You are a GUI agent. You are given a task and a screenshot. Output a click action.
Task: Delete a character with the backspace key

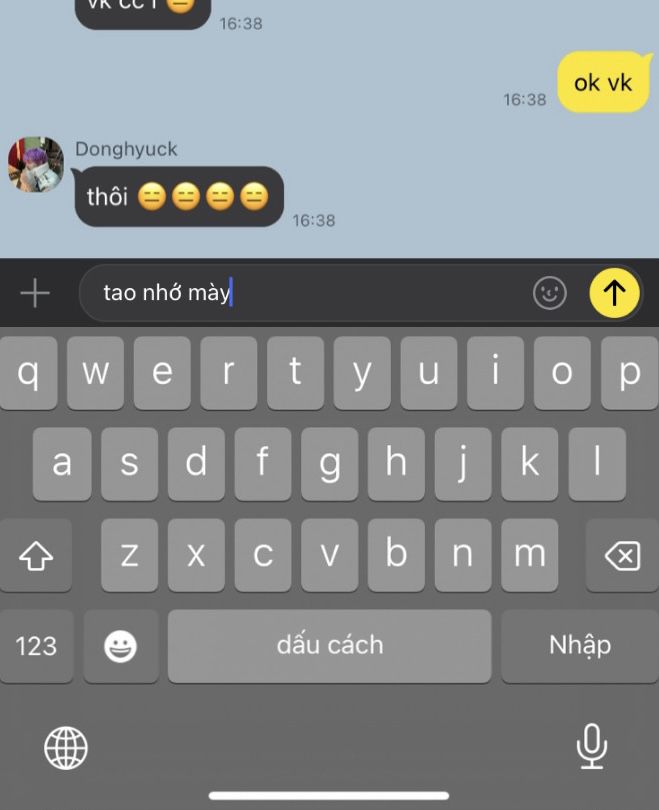click(622, 555)
